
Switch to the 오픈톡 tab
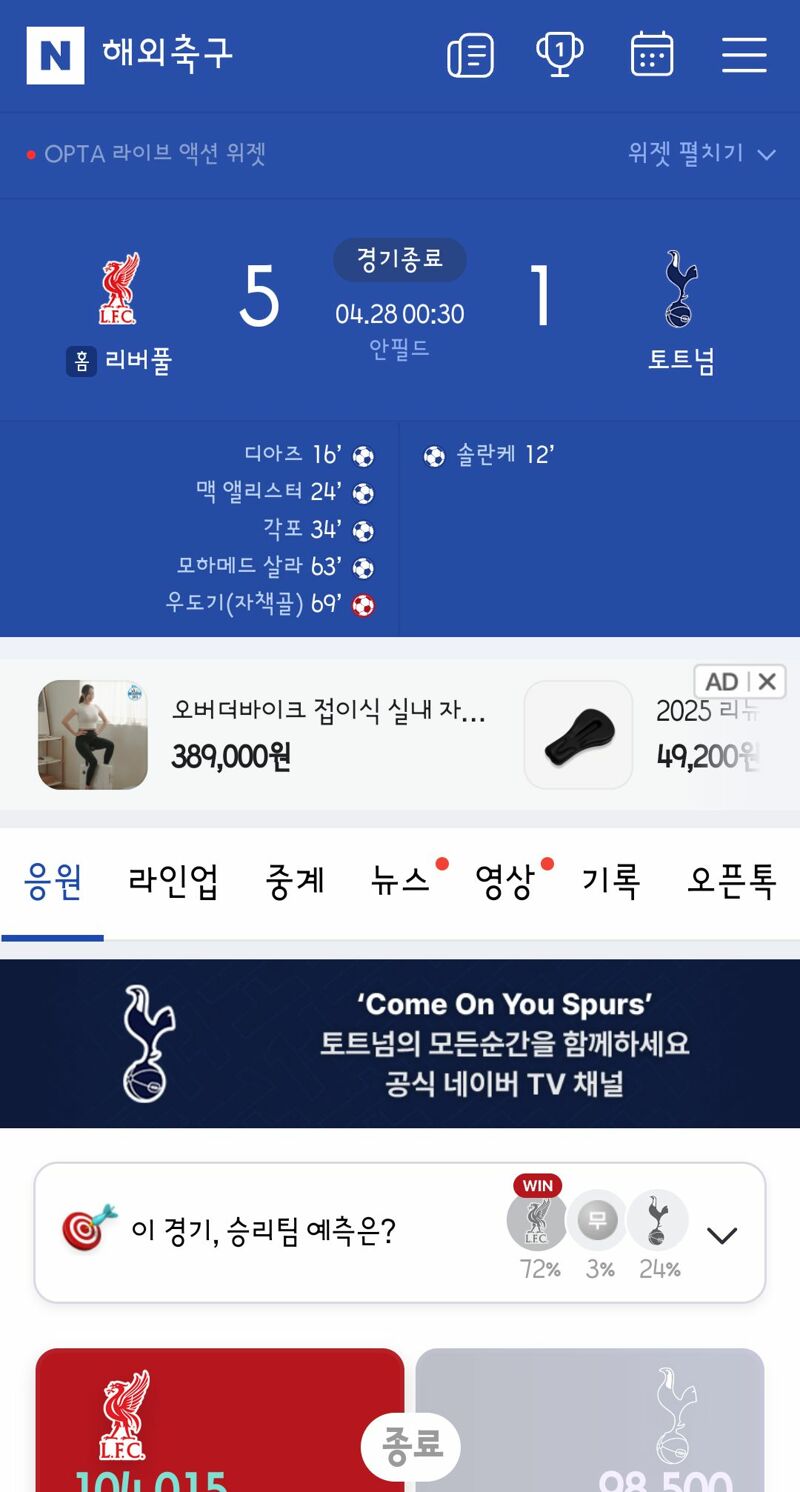731,882
